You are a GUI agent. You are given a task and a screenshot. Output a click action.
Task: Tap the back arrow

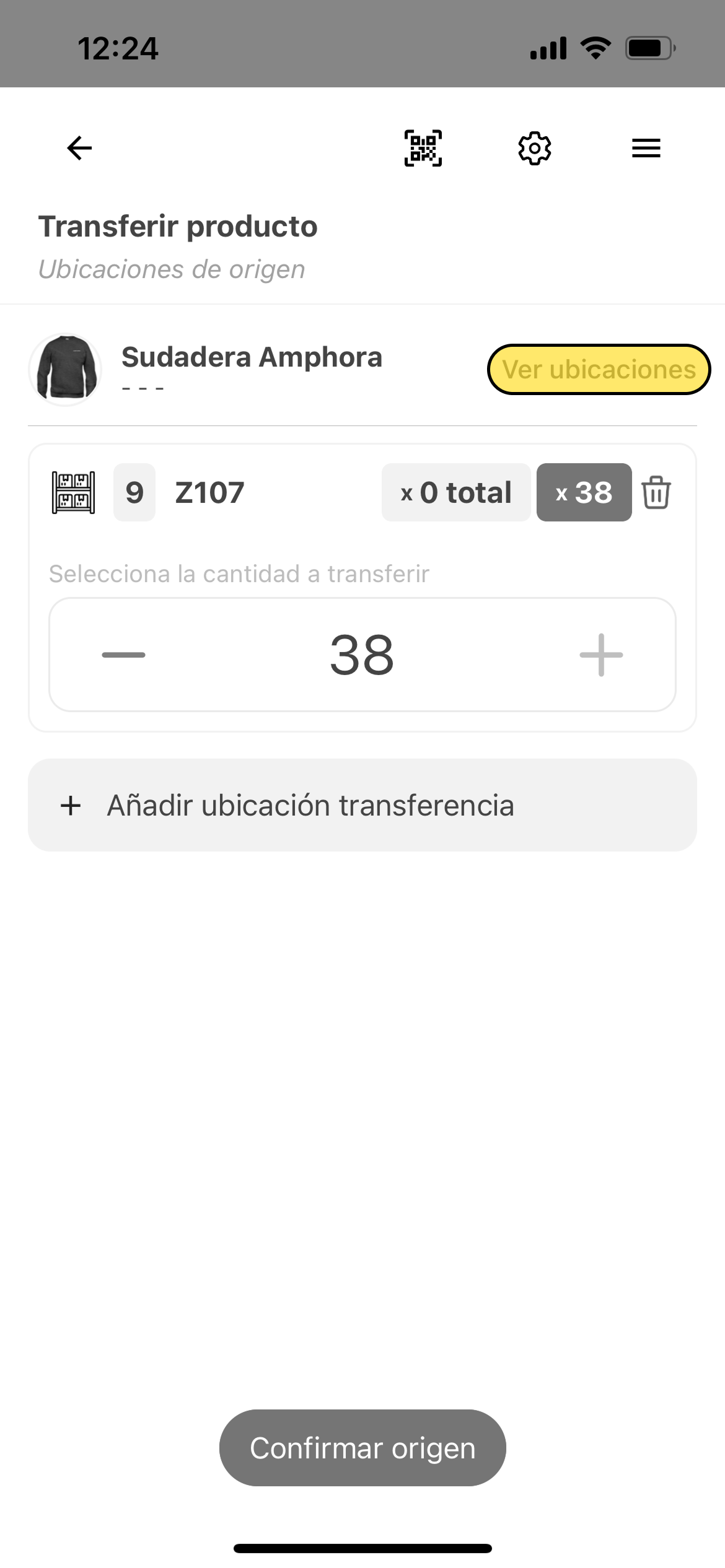click(x=78, y=147)
